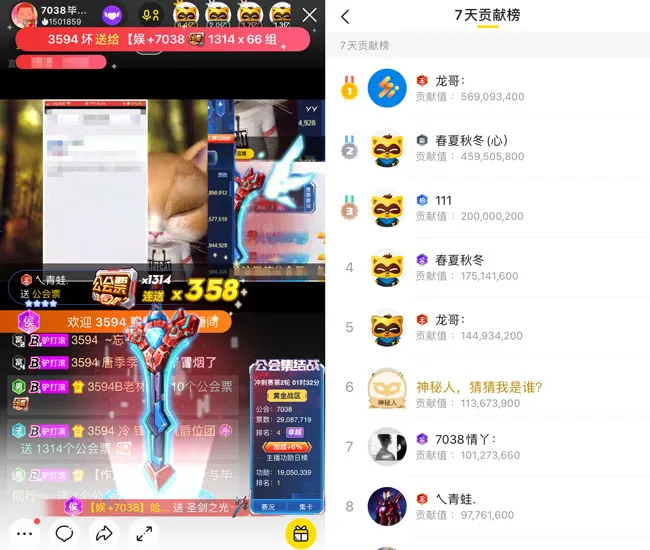Screen dimensions: 650x550
Task: Close the live stream room
Action: pyautogui.click(x=309, y=15)
